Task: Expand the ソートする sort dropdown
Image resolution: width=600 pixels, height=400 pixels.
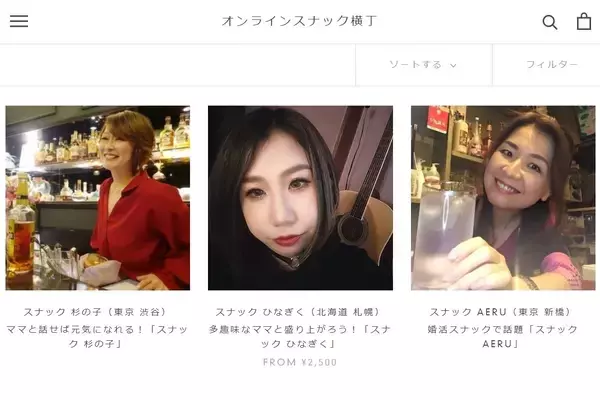Action: coord(423,65)
